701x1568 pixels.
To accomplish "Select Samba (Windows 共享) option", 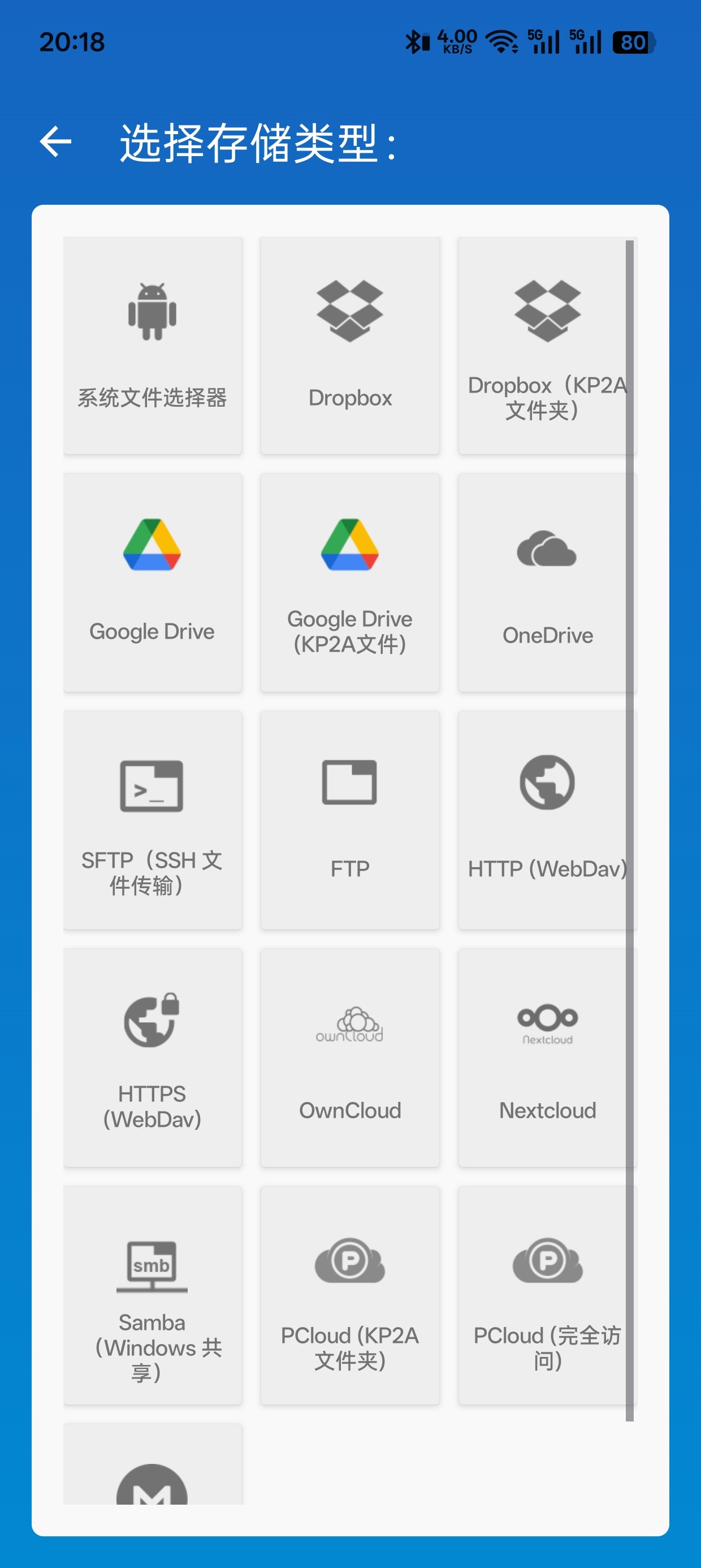I will 152,1294.
